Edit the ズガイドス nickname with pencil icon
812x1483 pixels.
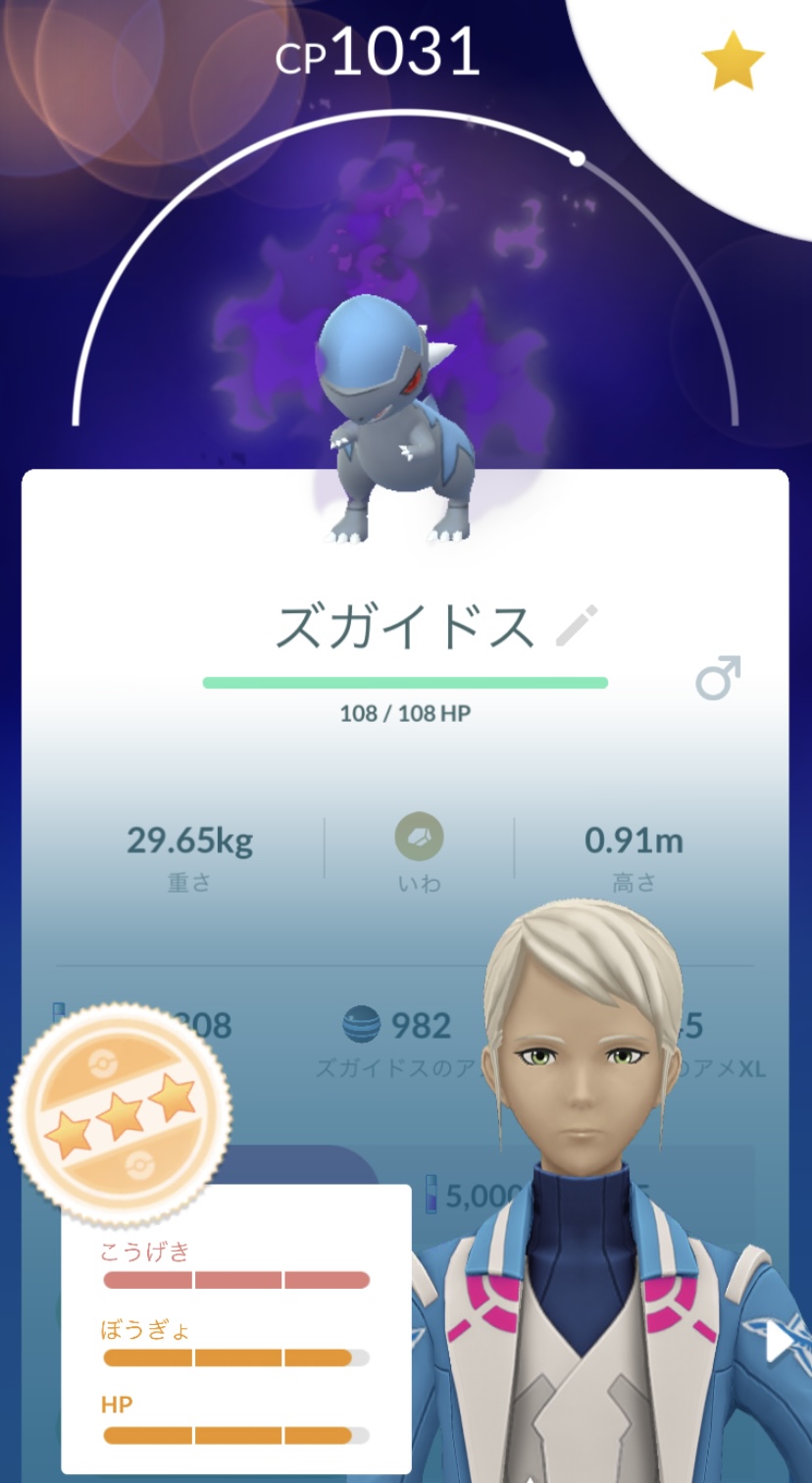click(577, 626)
